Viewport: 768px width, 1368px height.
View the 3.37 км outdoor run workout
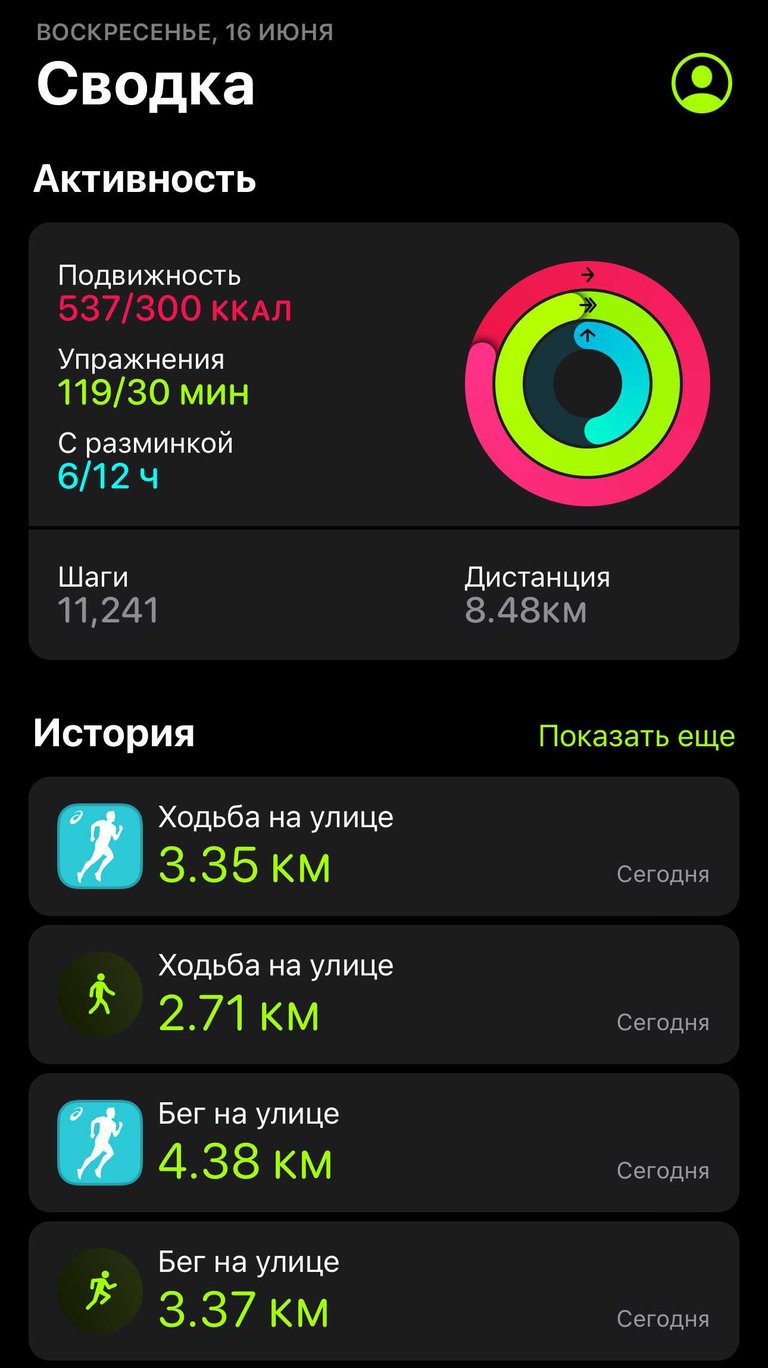click(384, 1290)
